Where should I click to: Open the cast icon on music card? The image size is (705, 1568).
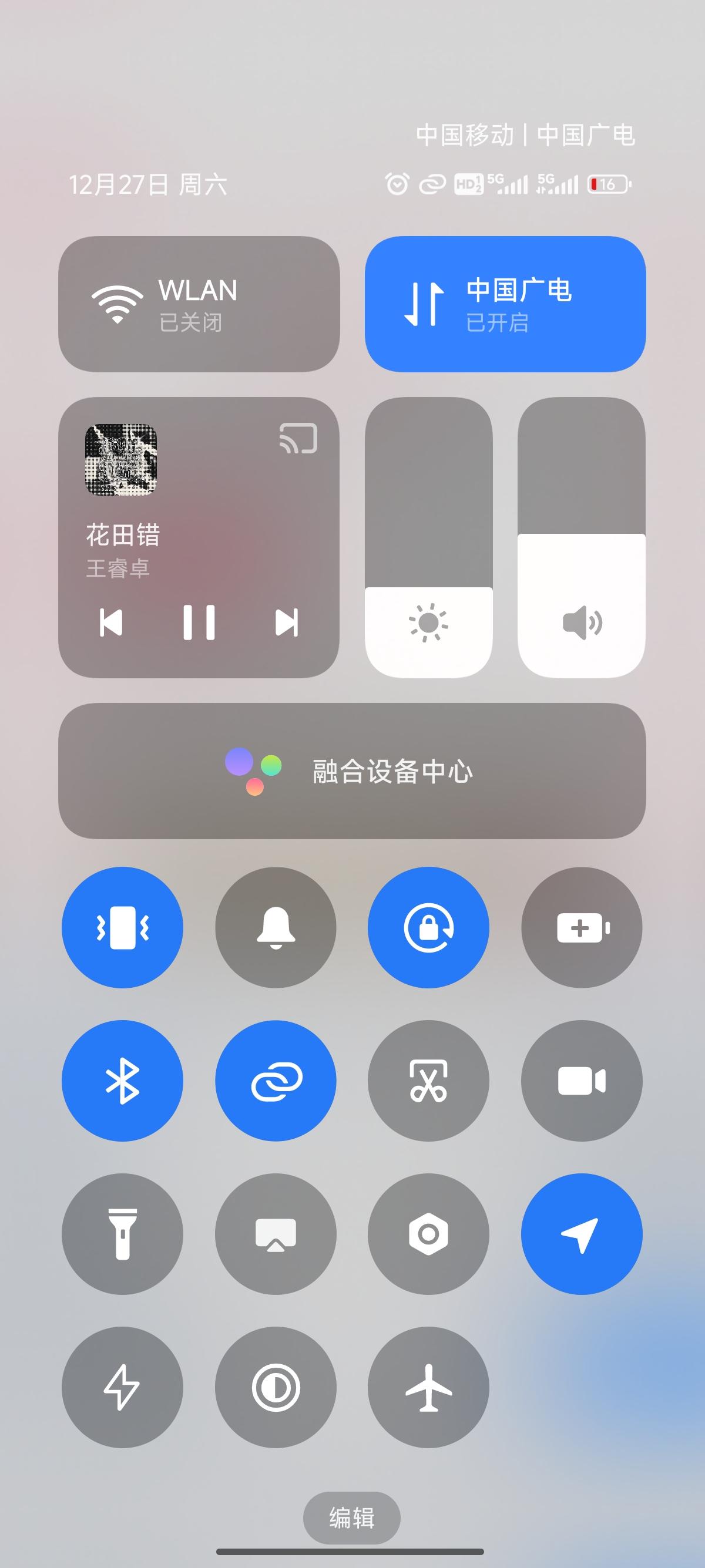[x=298, y=438]
